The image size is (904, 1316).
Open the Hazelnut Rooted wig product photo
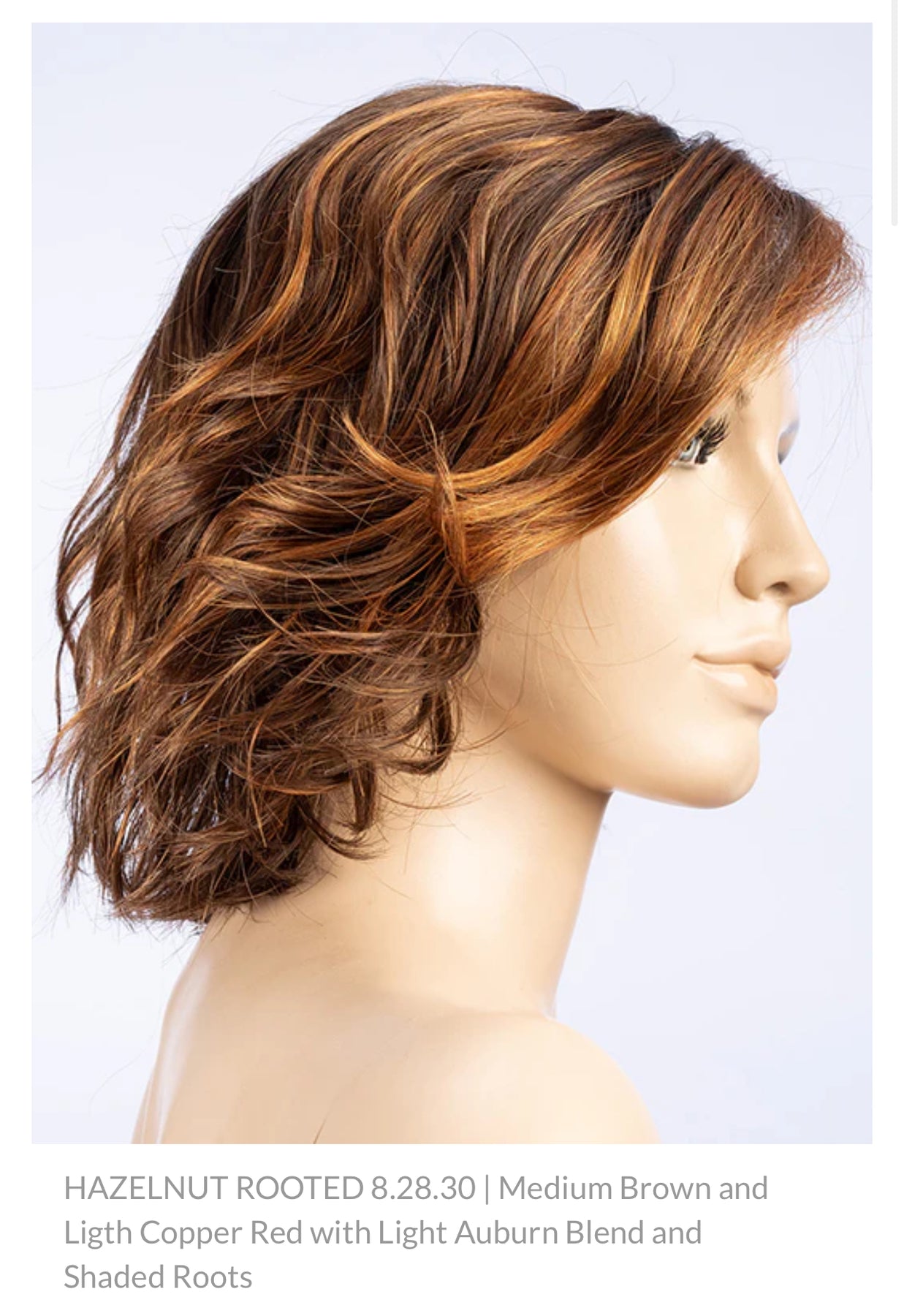[x=452, y=583]
